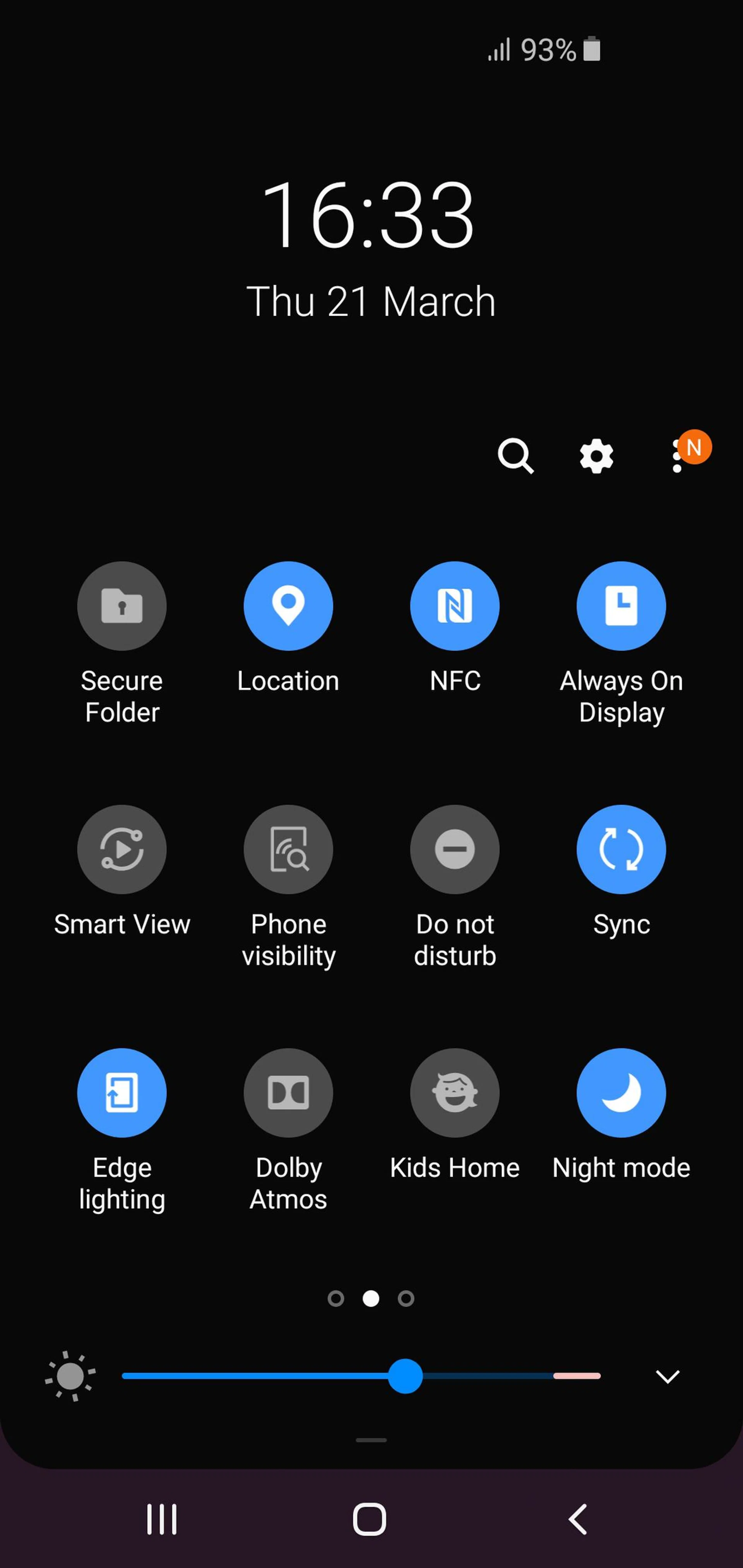Open the settings gear
This screenshot has height=1568, width=743.
pyautogui.click(x=596, y=456)
